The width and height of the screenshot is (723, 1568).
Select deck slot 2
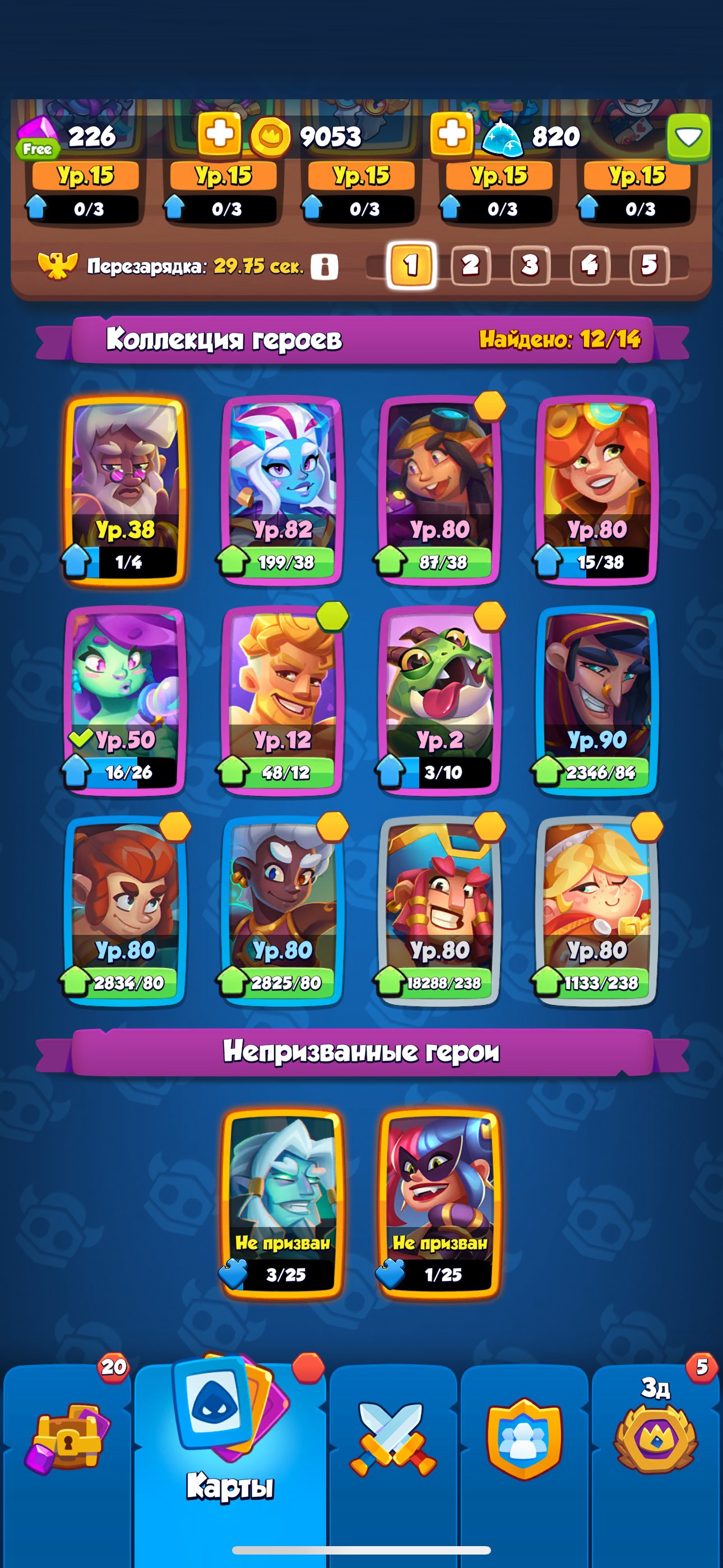(470, 265)
